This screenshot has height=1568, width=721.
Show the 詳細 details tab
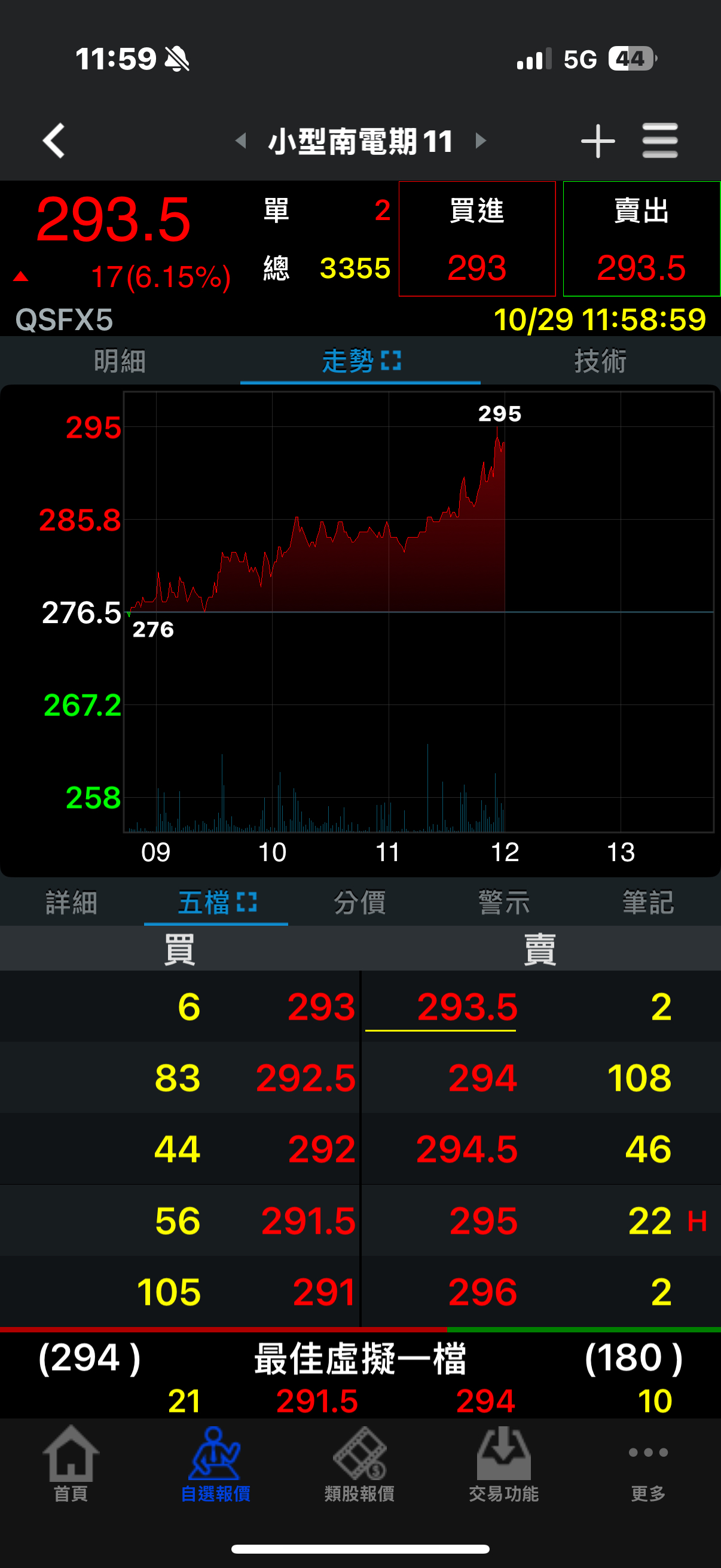click(x=72, y=902)
